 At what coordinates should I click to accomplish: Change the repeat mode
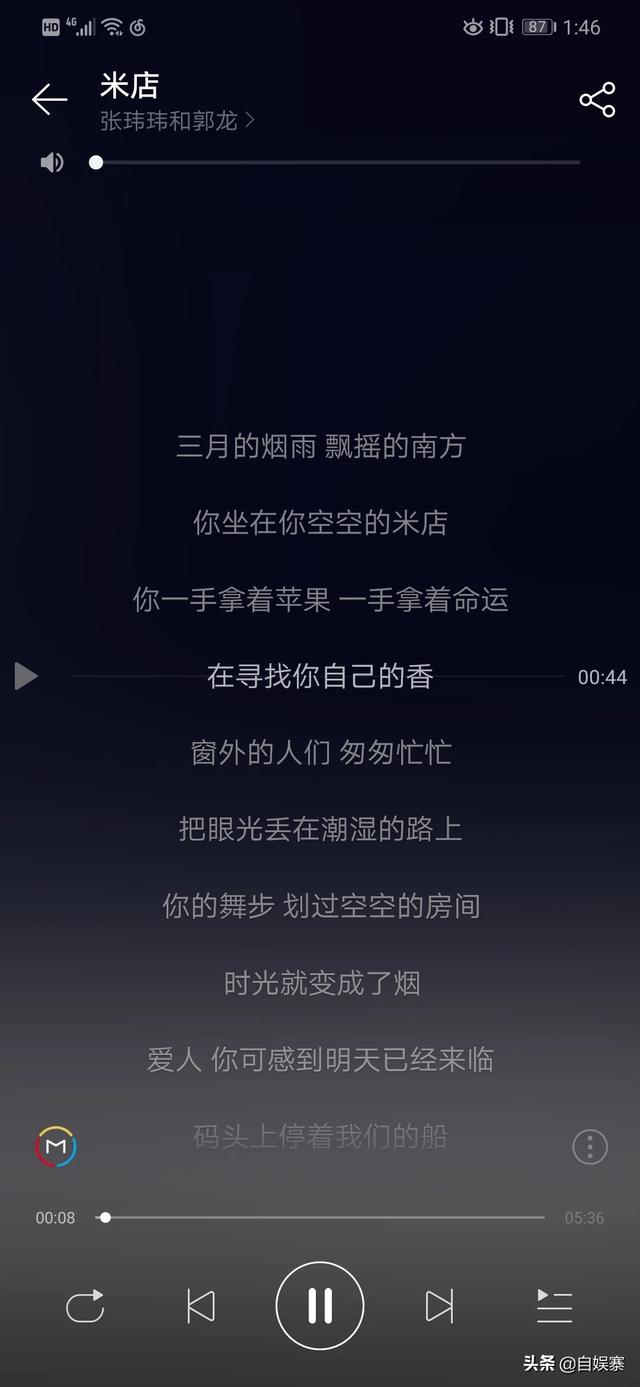(85, 1306)
